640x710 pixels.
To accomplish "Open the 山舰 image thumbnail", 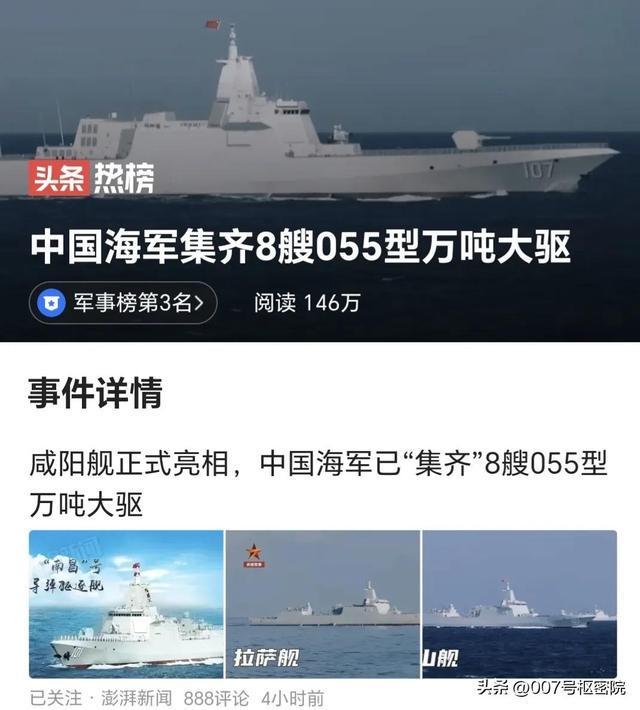I will point(519,603).
